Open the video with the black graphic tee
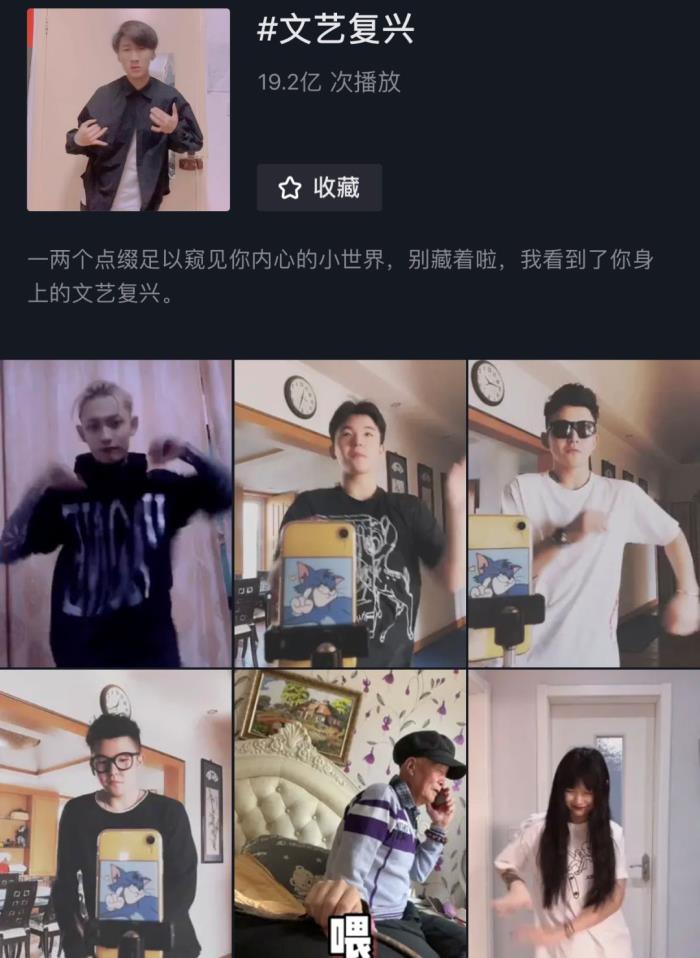Viewport: 700px width, 958px height. (350, 513)
